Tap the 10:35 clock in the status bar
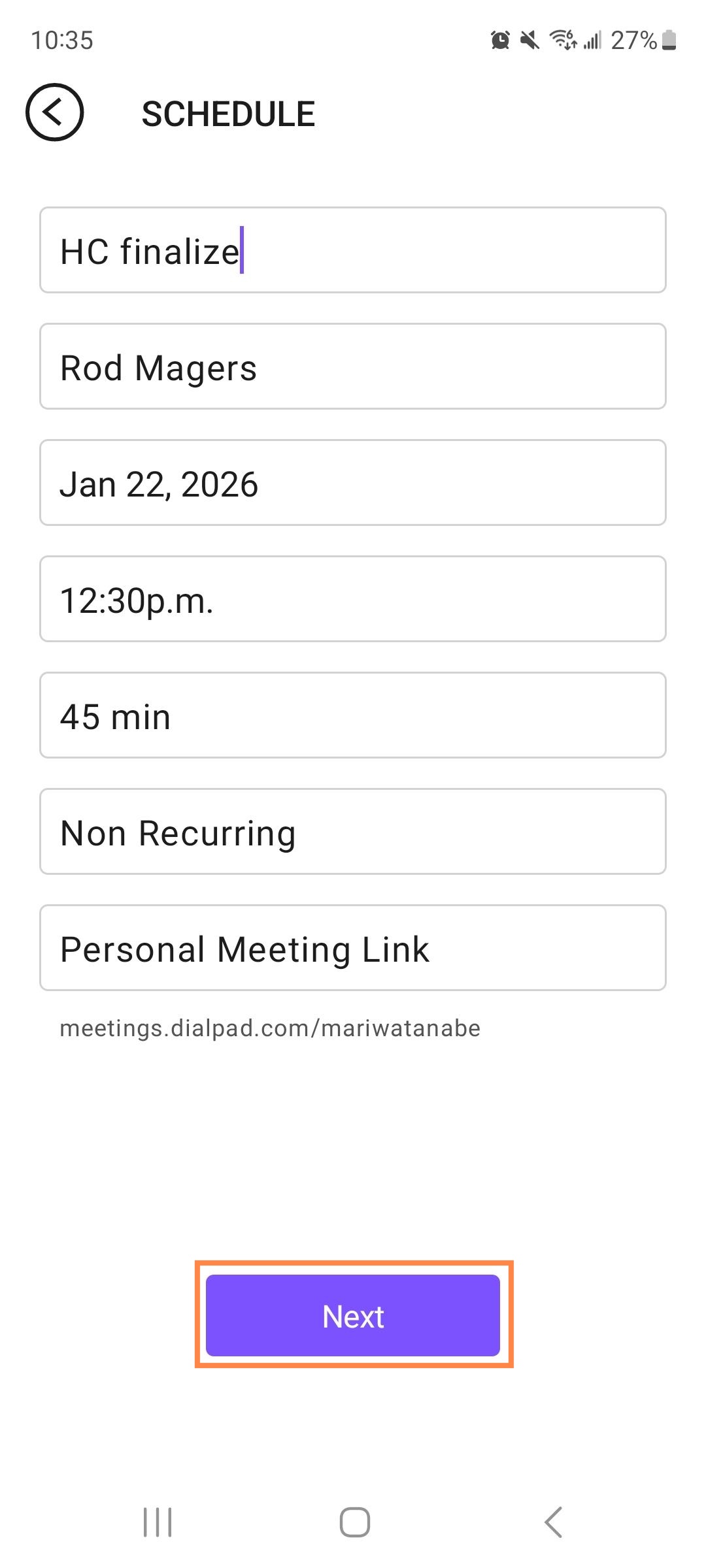The image size is (706, 1568). pyautogui.click(x=63, y=41)
